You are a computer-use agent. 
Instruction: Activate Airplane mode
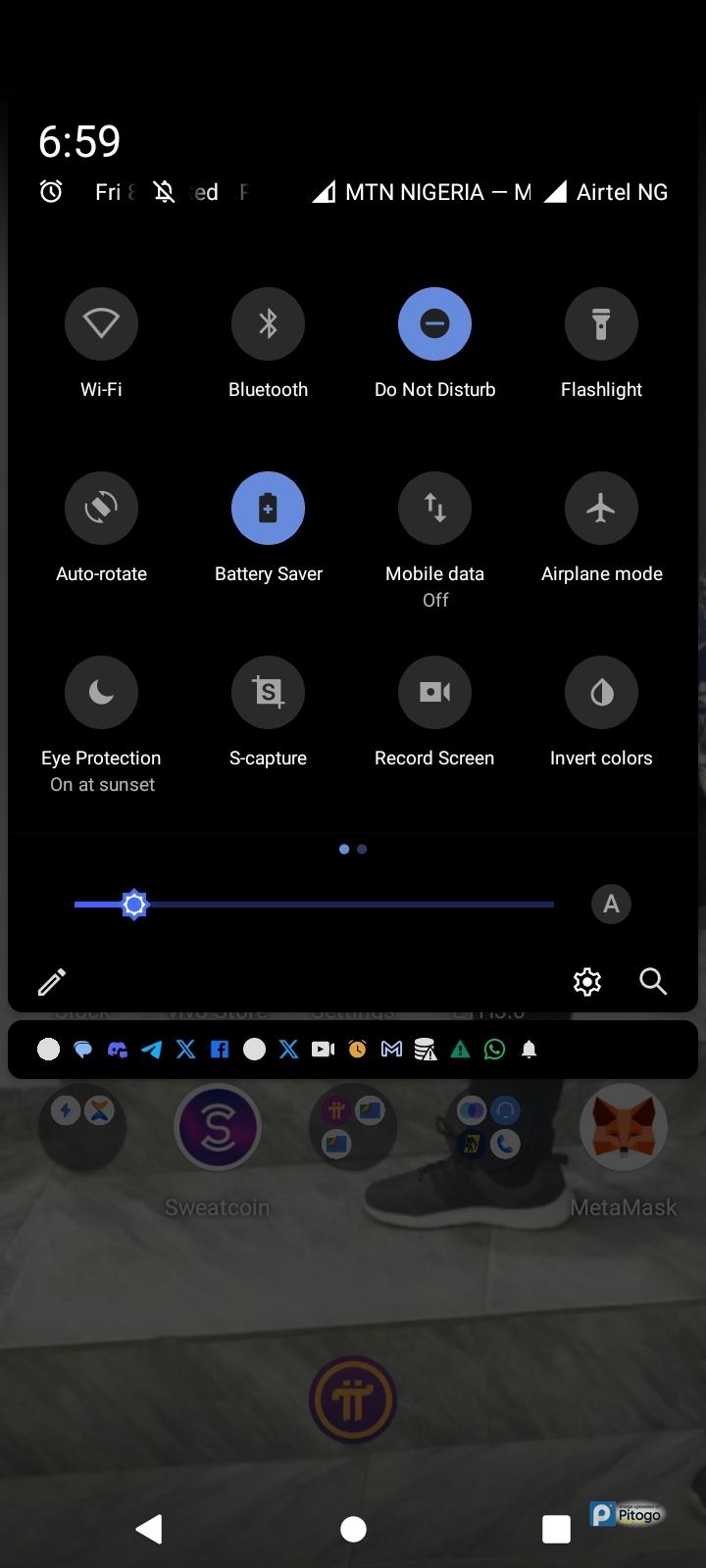(x=601, y=509)
